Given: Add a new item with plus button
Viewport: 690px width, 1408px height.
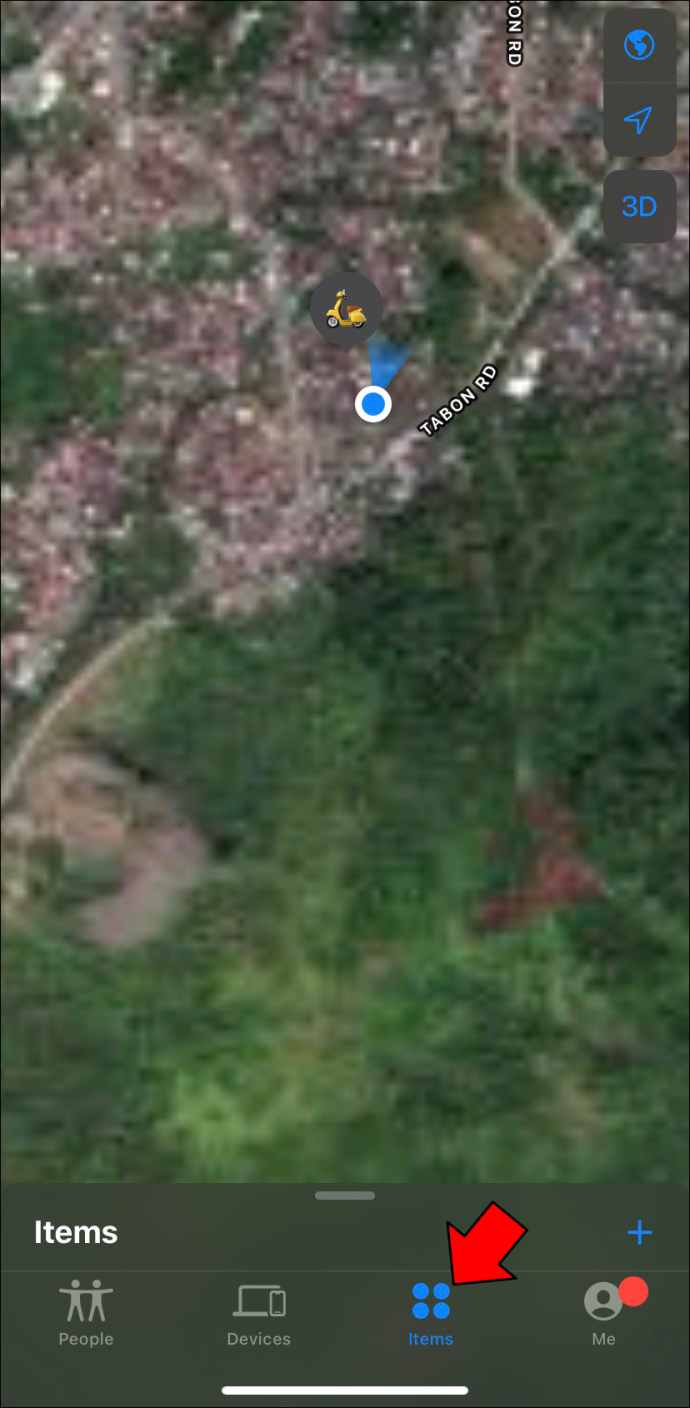Looking at the screenshot, I should (639, 1232).
